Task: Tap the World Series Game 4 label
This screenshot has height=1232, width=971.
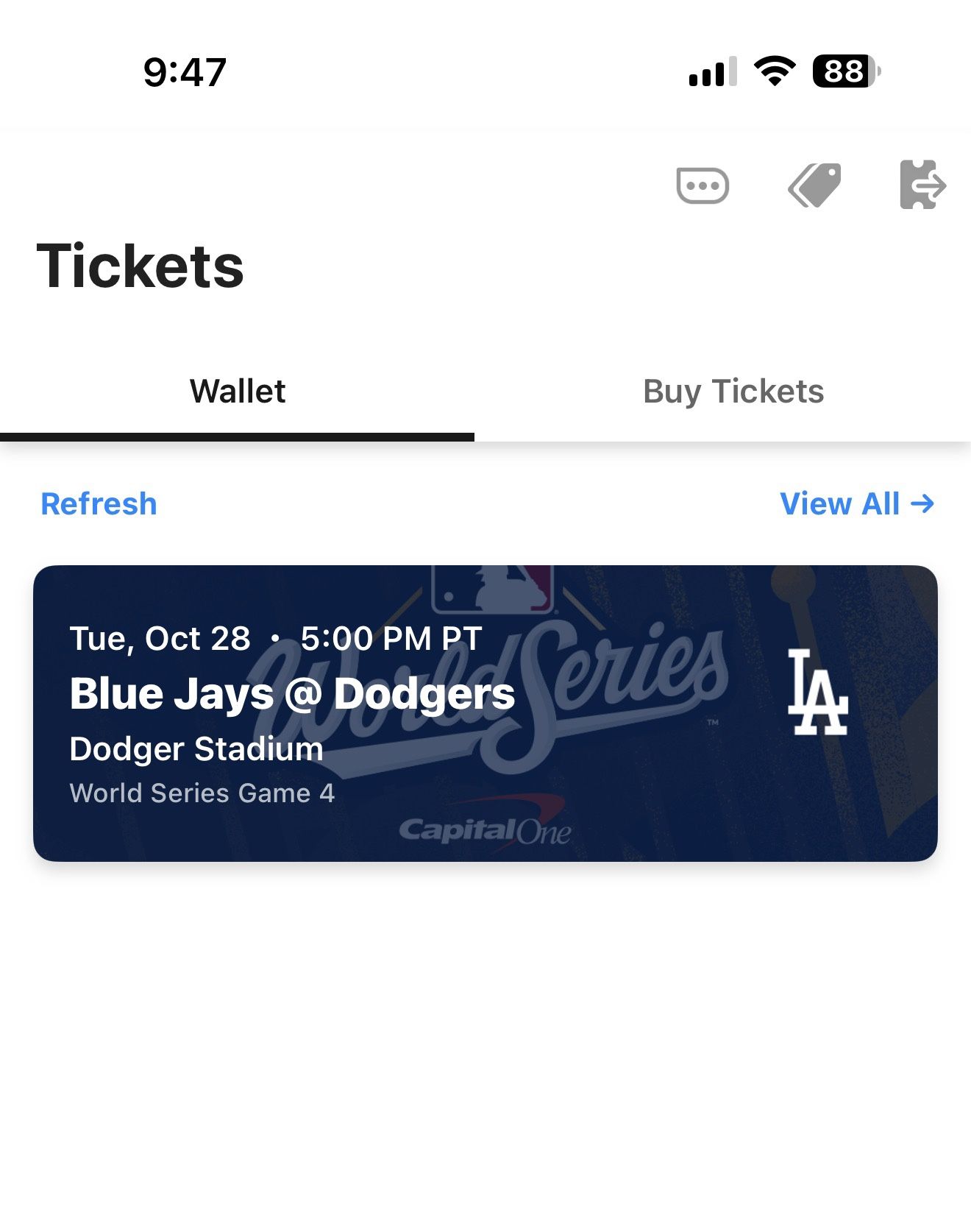Action: tap(202, 793)
